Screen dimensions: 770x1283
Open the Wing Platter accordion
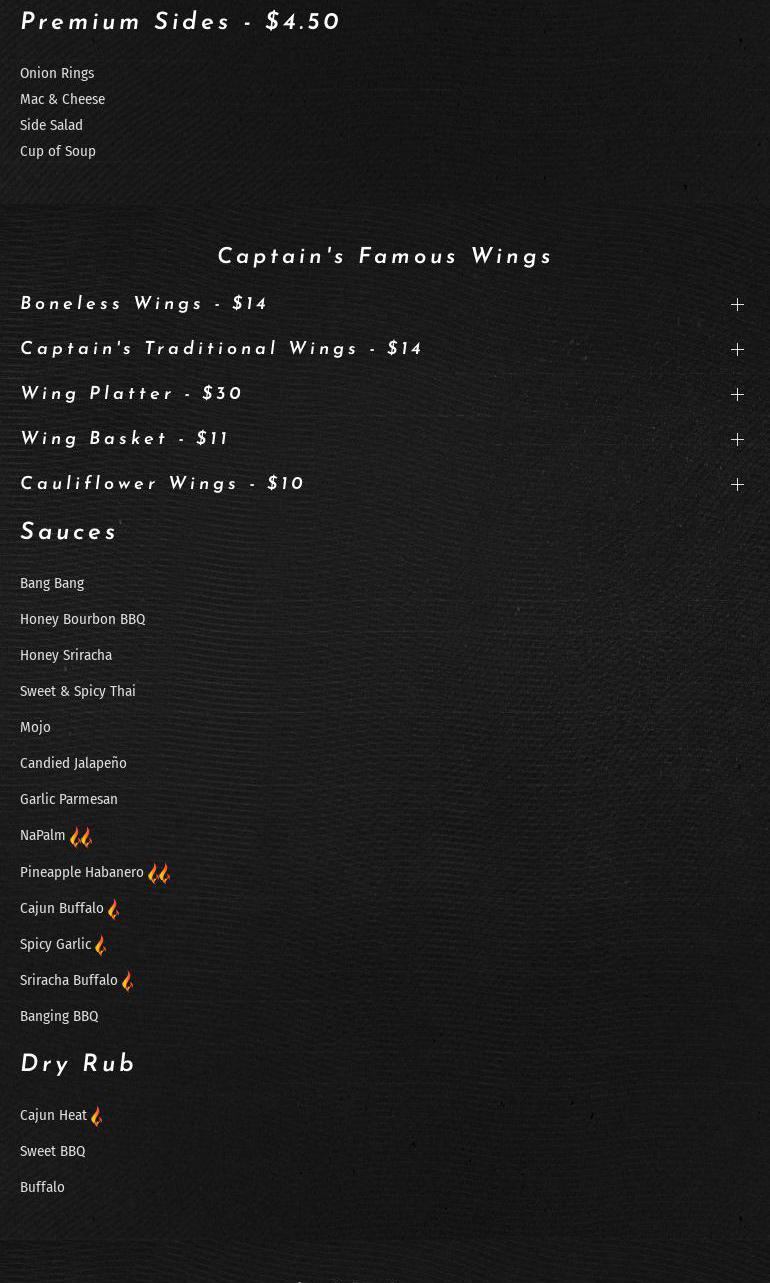pos(737,395)
